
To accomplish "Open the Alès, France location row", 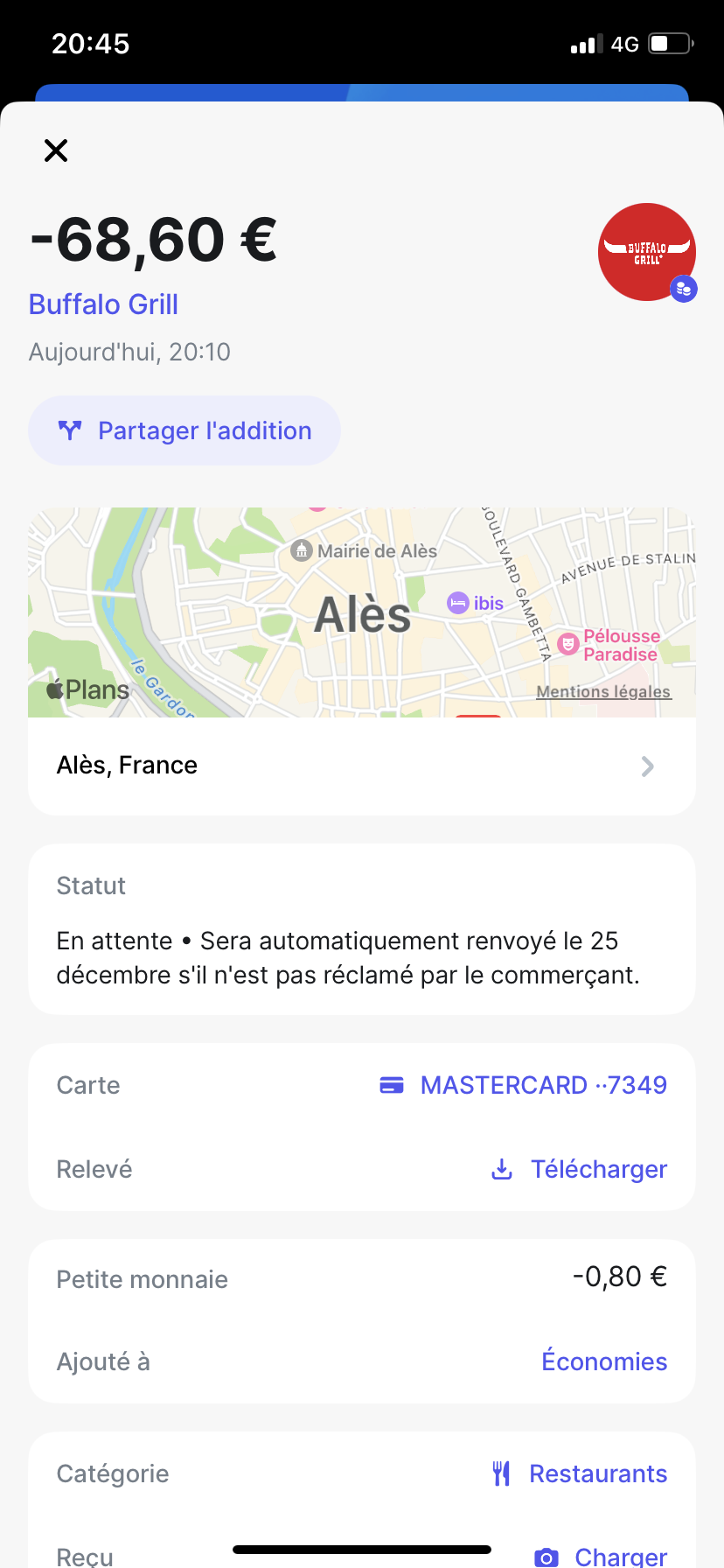I will pos(362,766).
